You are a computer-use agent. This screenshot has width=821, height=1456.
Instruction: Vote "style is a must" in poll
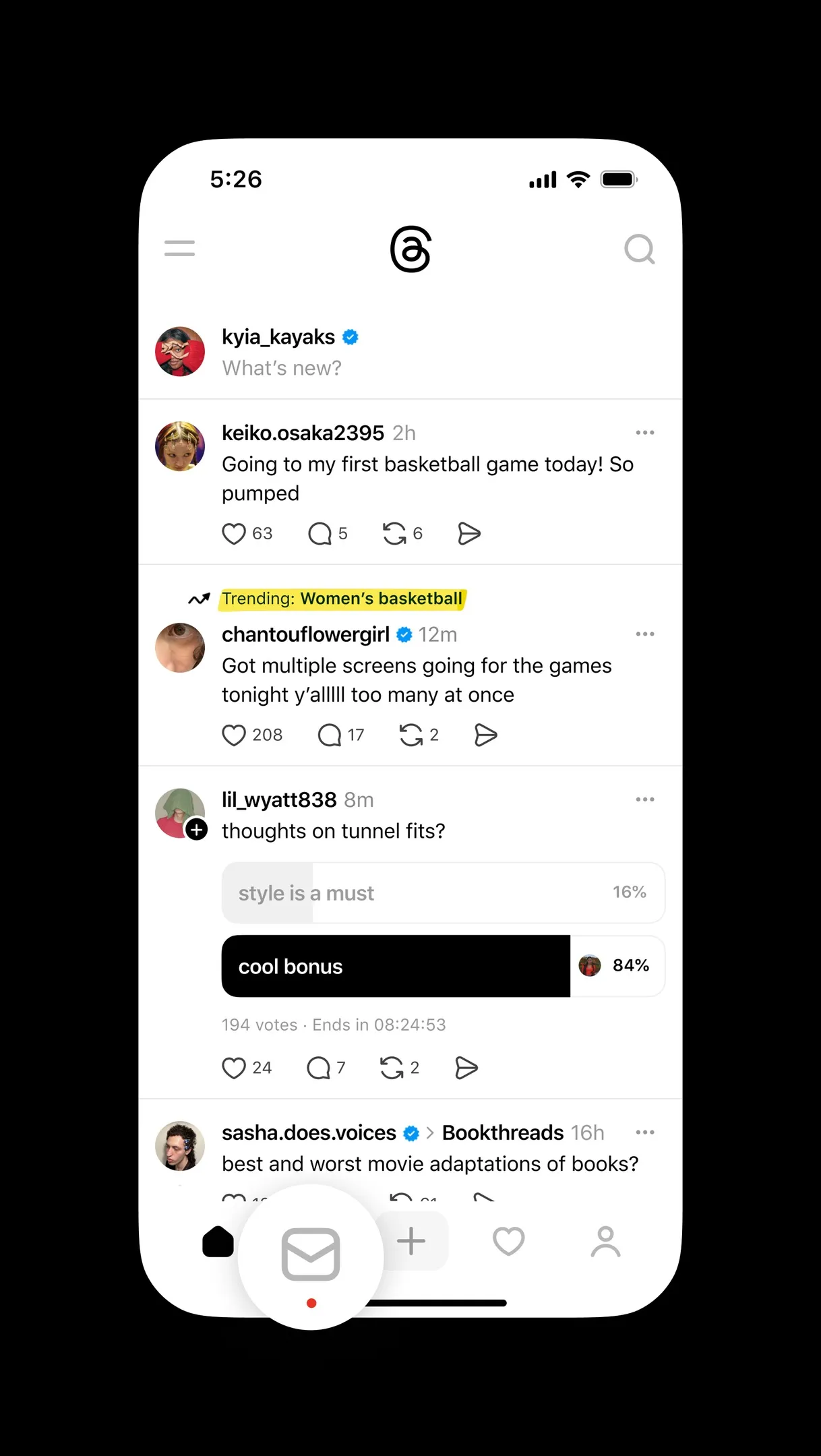444,893
